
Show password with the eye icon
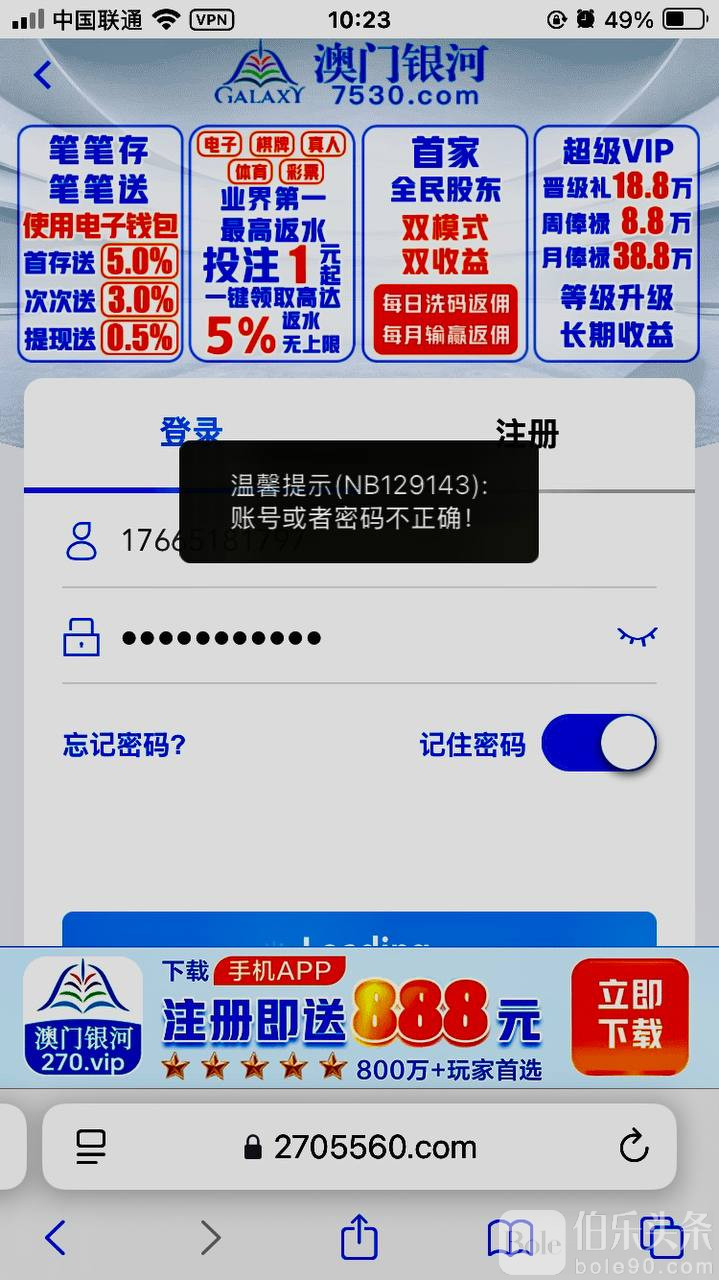pos(637,636)
